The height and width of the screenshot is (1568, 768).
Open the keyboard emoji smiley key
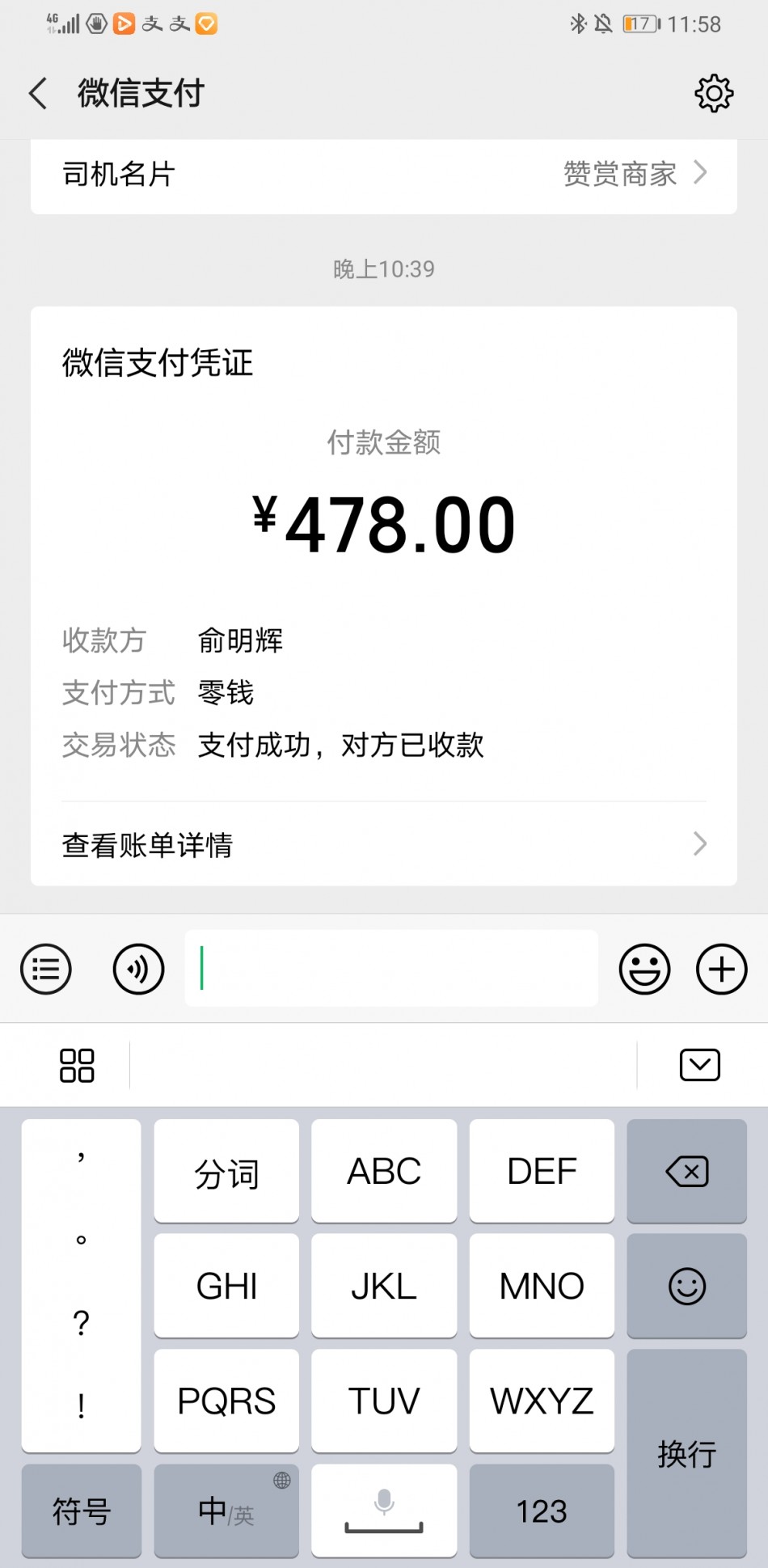click(x=686, y=1286)
